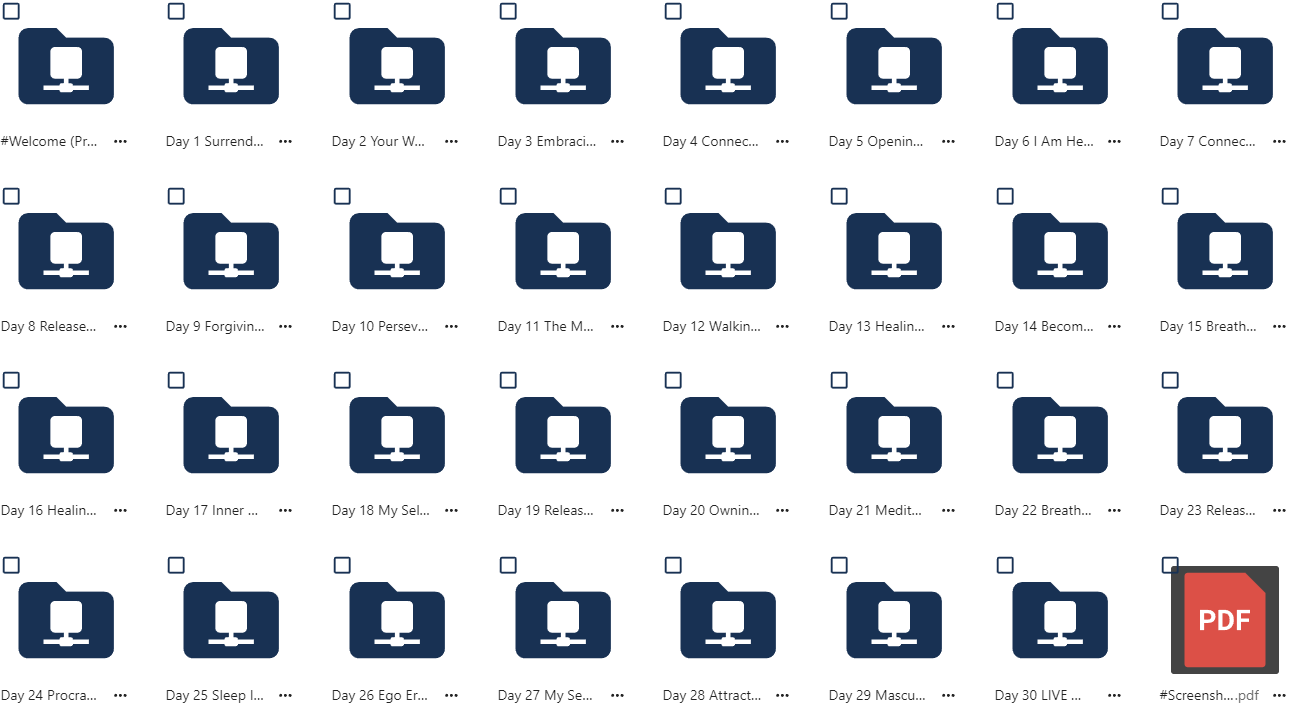This screenshot has width=1302, height=723.
Task: Open the Day 24 Procrastination folder
Action: (x=66, y=620)
